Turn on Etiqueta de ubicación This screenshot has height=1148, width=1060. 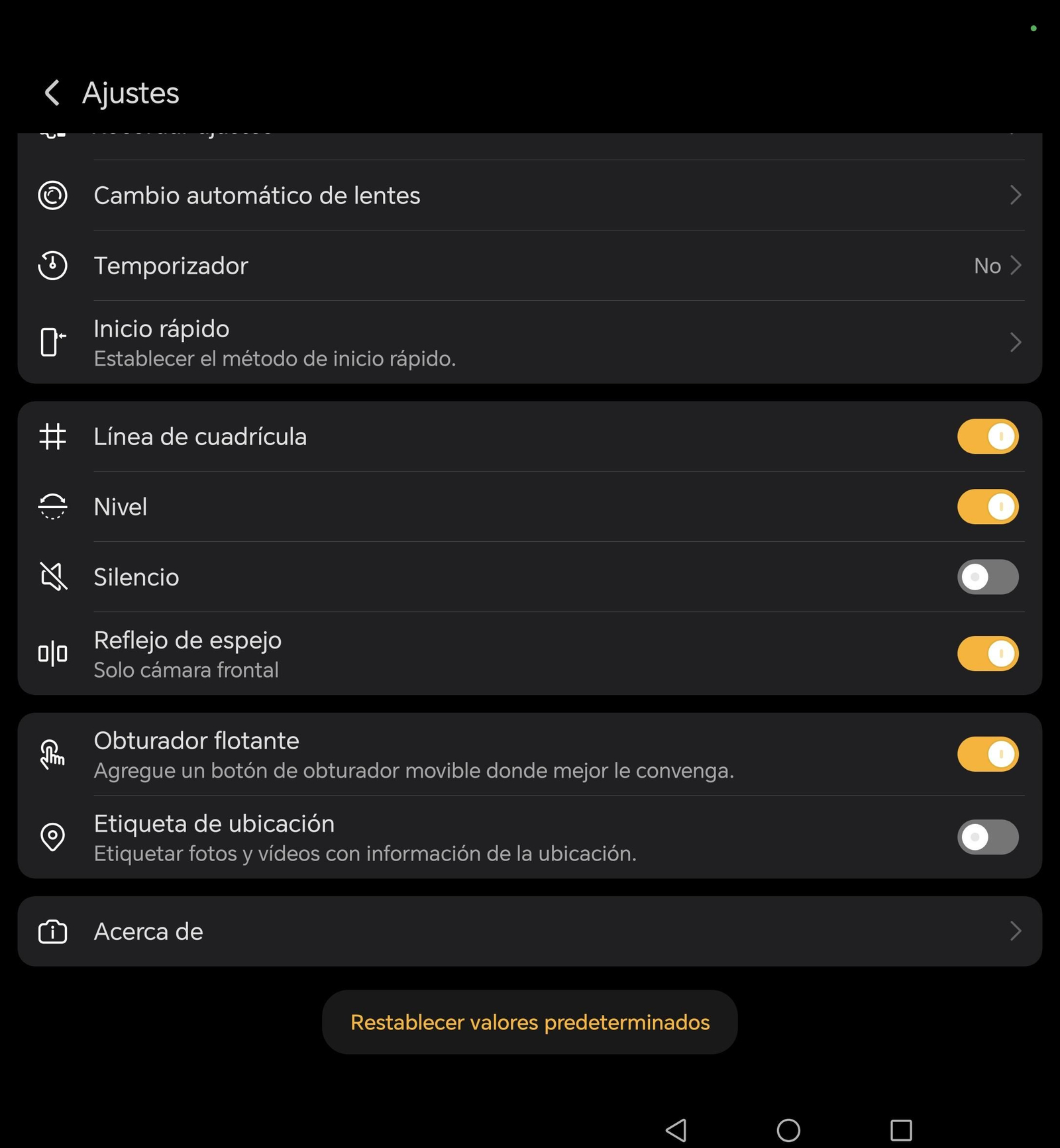(988, 837)
